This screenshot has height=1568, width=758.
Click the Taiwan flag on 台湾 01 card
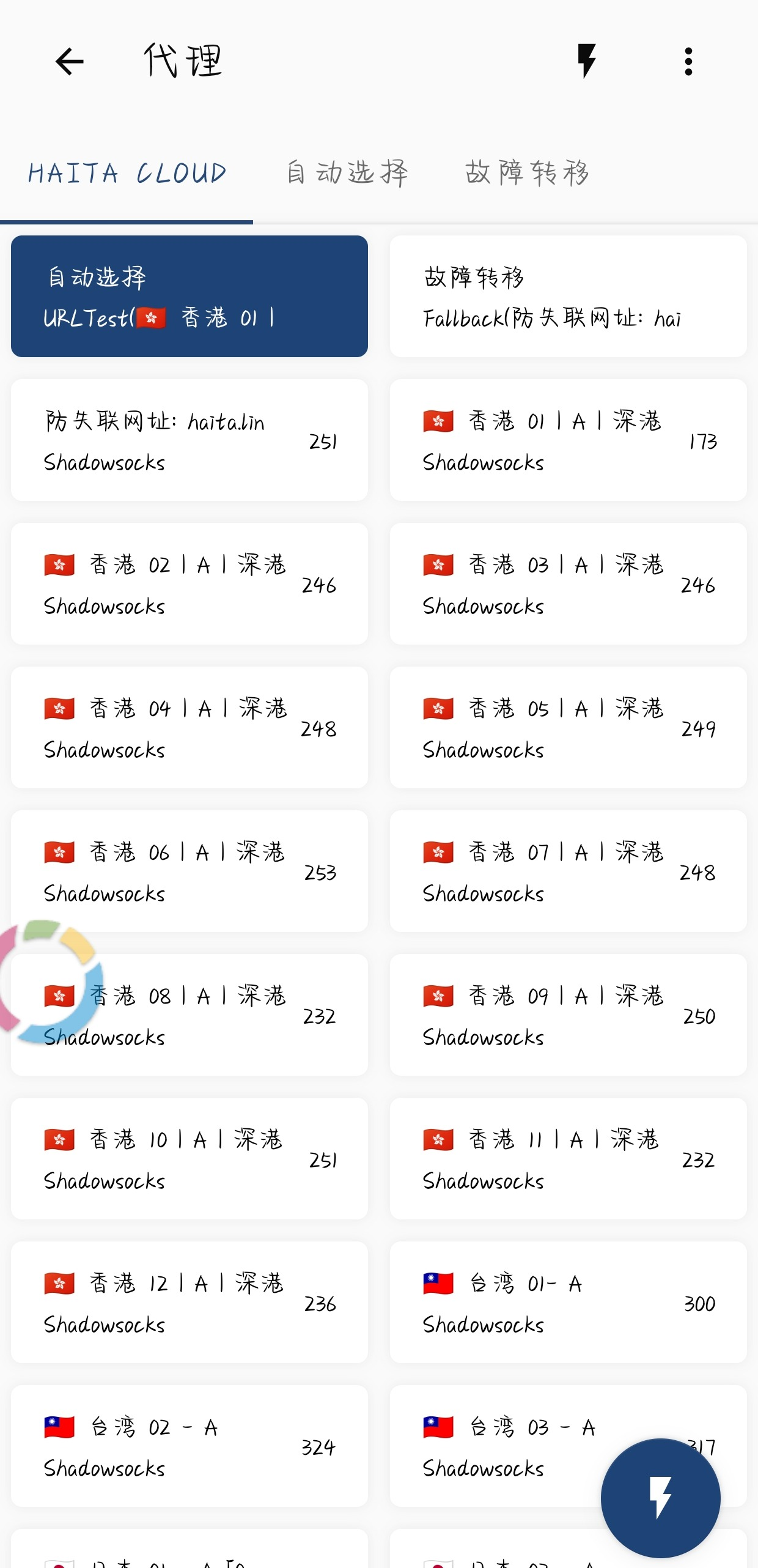[x=439, y=1284]
